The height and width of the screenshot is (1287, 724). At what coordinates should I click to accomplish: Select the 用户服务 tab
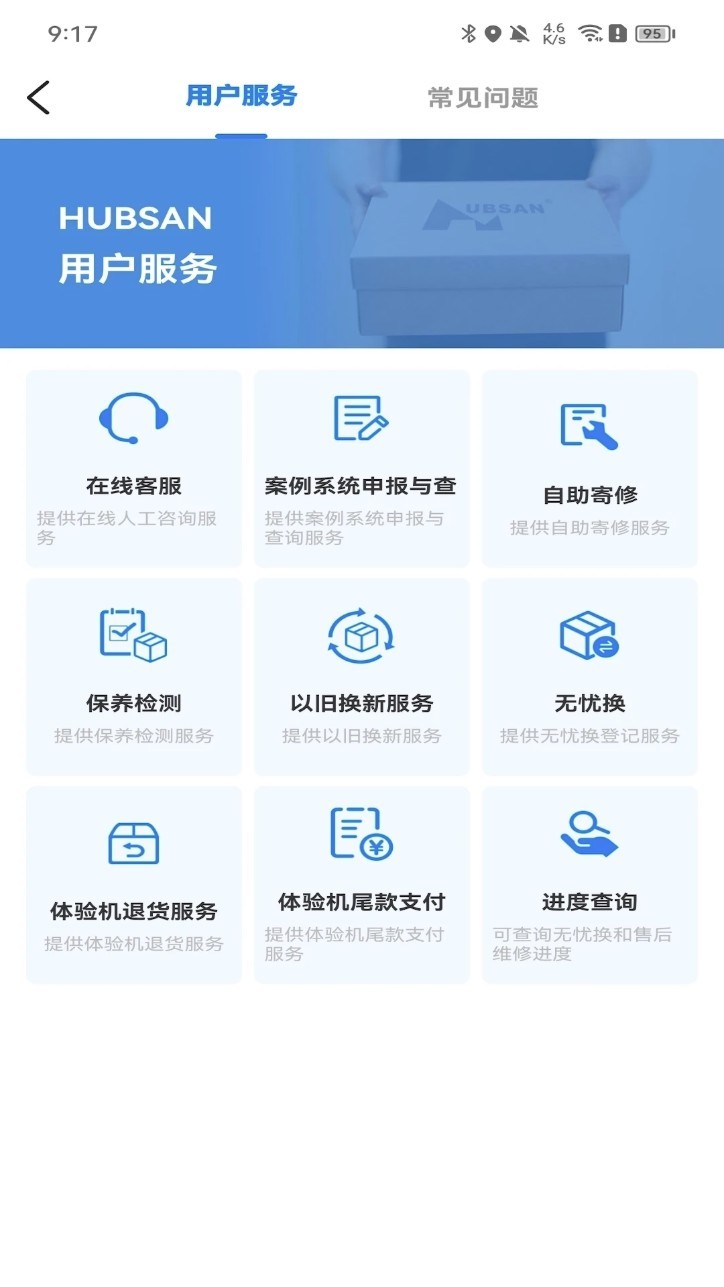[240, 98]
